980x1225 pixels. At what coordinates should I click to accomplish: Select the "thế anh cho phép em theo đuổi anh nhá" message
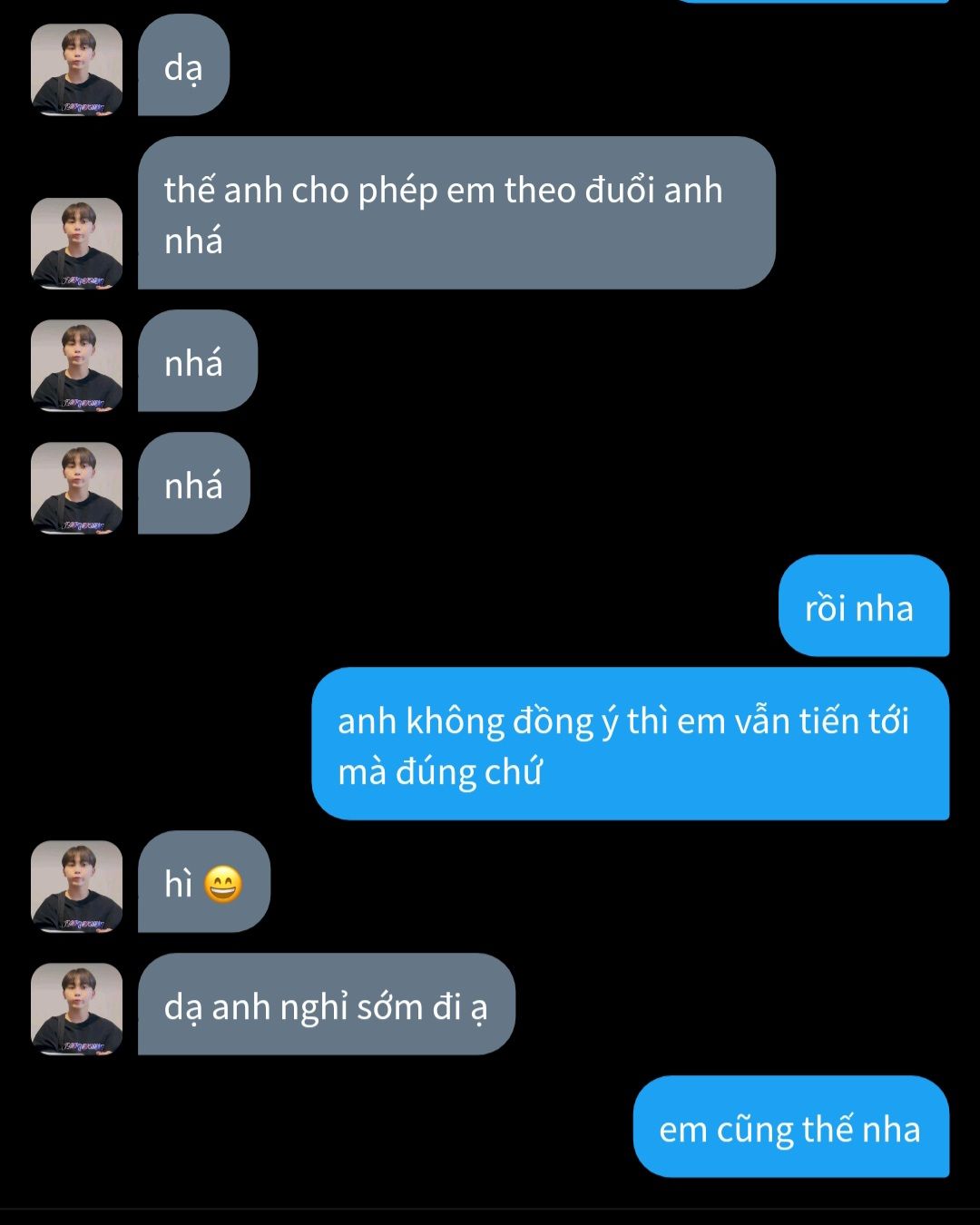pos(456,213)
